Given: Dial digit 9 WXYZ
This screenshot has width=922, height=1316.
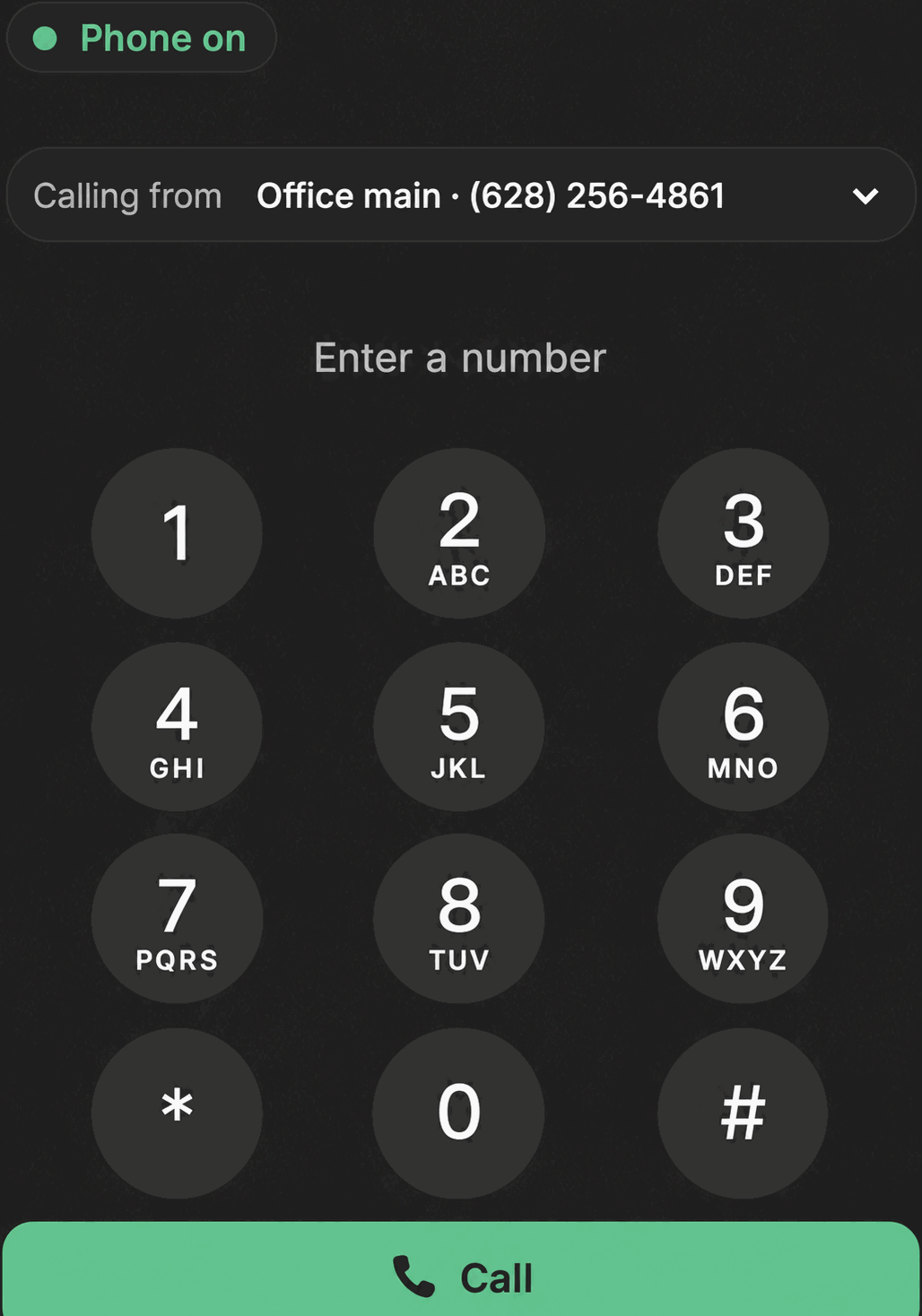Looking at the screenshot, I should [743, 919].
